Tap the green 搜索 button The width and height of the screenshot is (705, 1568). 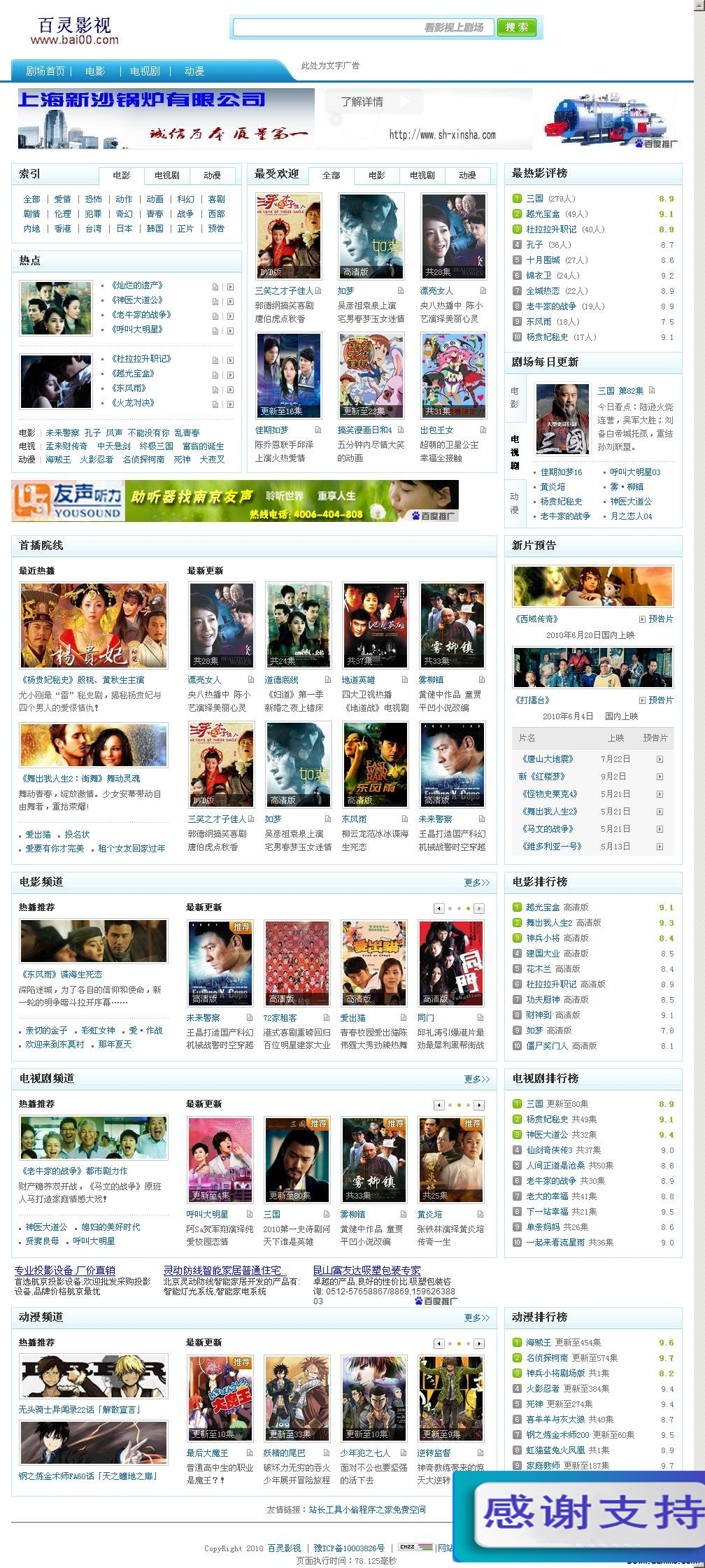[516, 27]
